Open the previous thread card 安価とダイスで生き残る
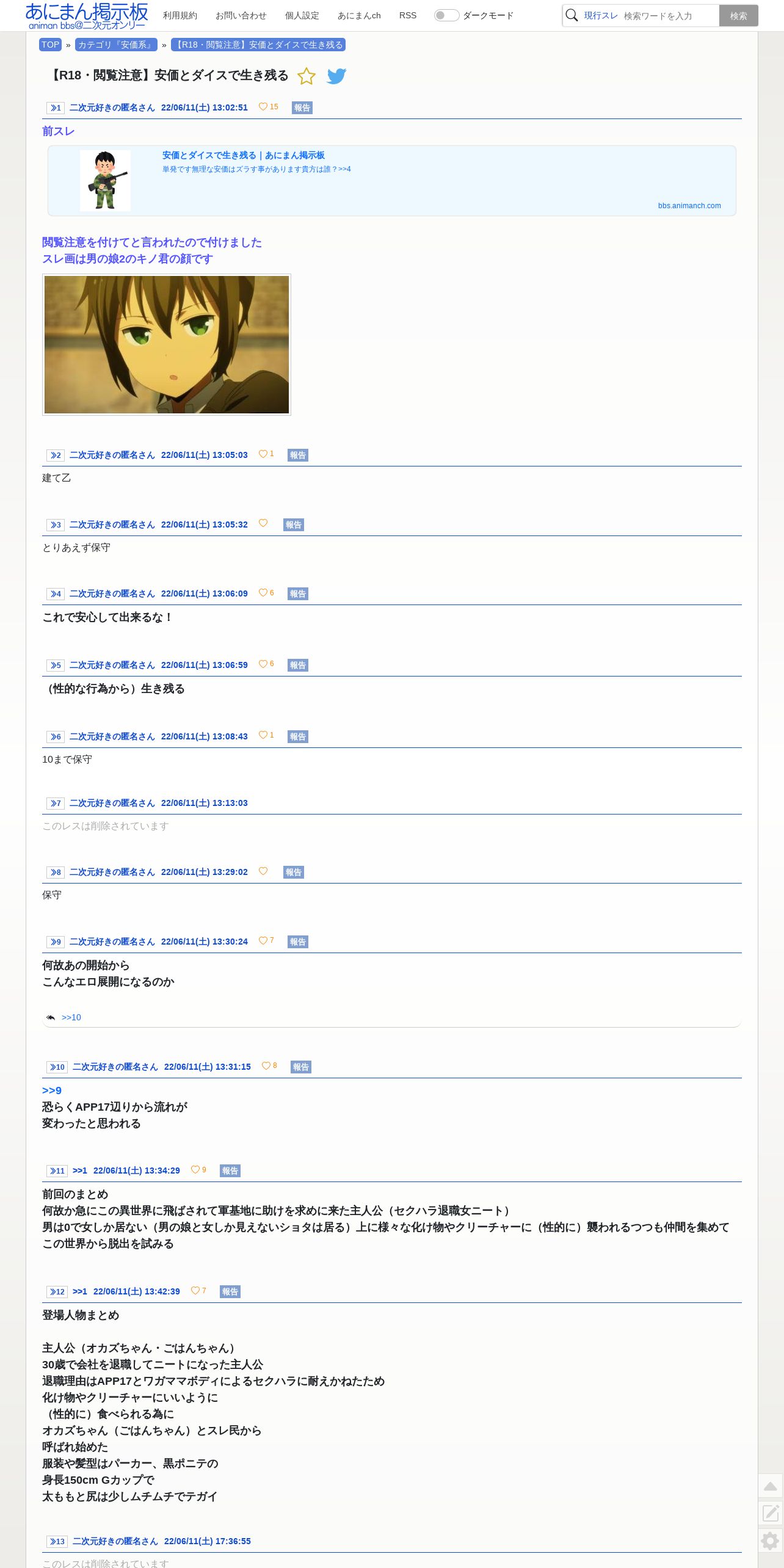Screen dimensions: 784x1568 click(x=391, y=181)
